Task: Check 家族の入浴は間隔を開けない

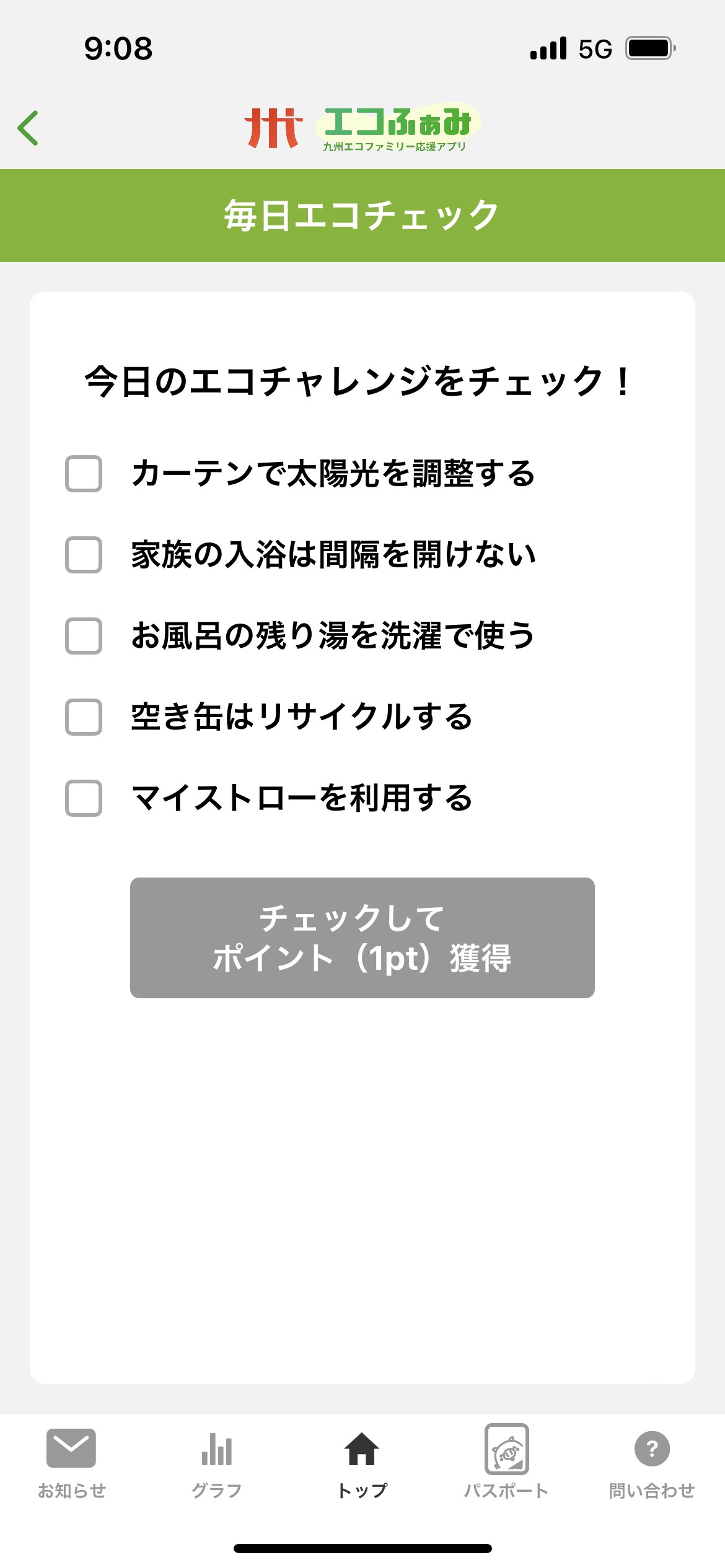Action: click(84, 556)
